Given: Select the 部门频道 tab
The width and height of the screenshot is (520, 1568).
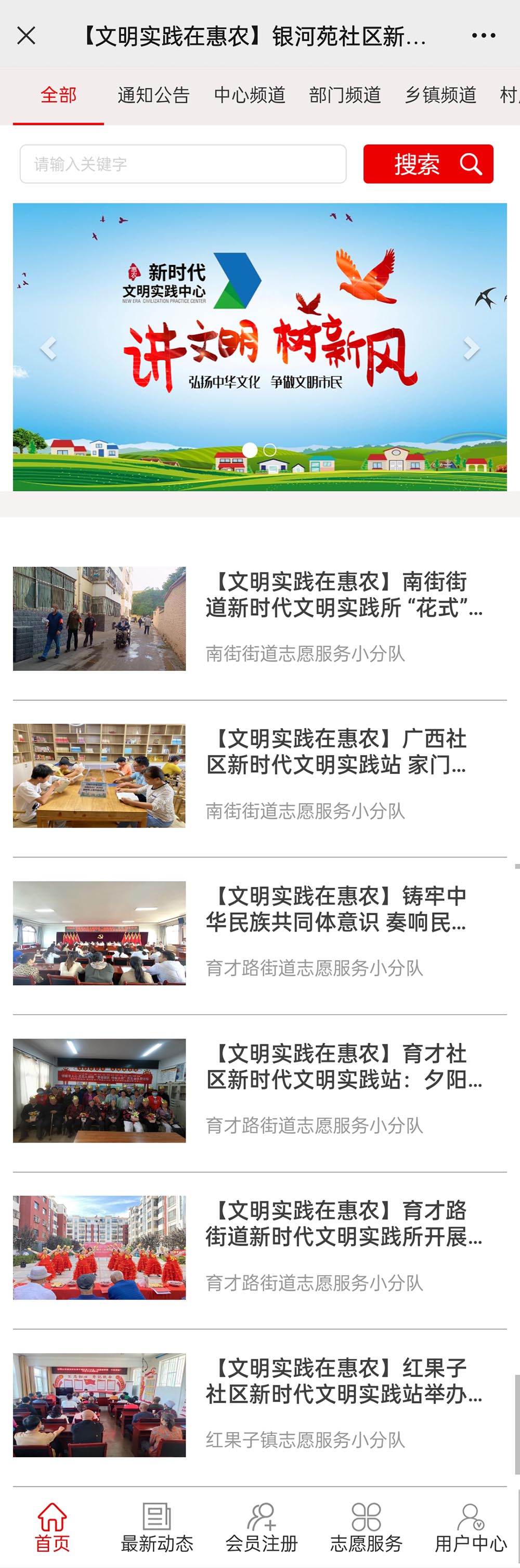Looking at the screenshot, I should tap(345, 96).
